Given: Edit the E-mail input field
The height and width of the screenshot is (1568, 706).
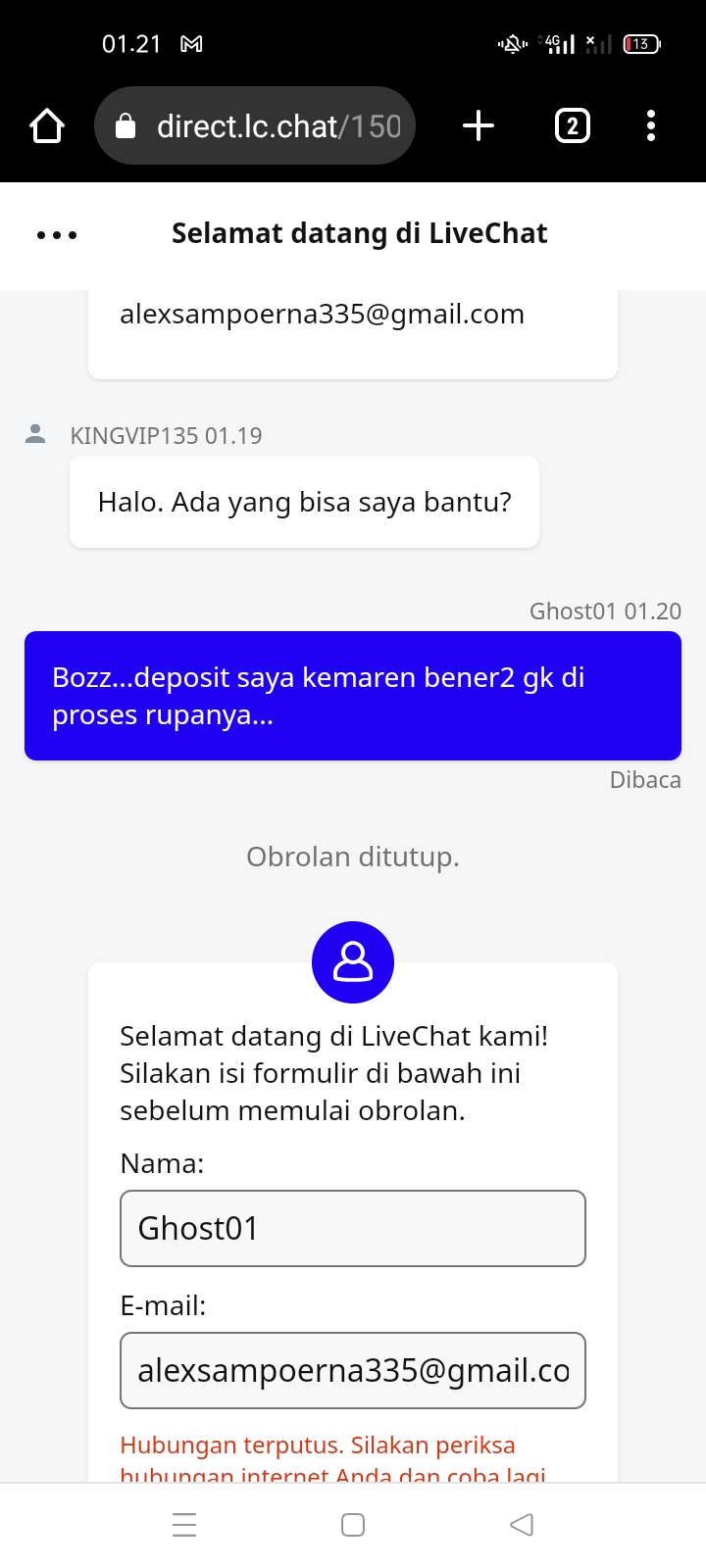Looking at the screenshot, I should coord(353,1370).
